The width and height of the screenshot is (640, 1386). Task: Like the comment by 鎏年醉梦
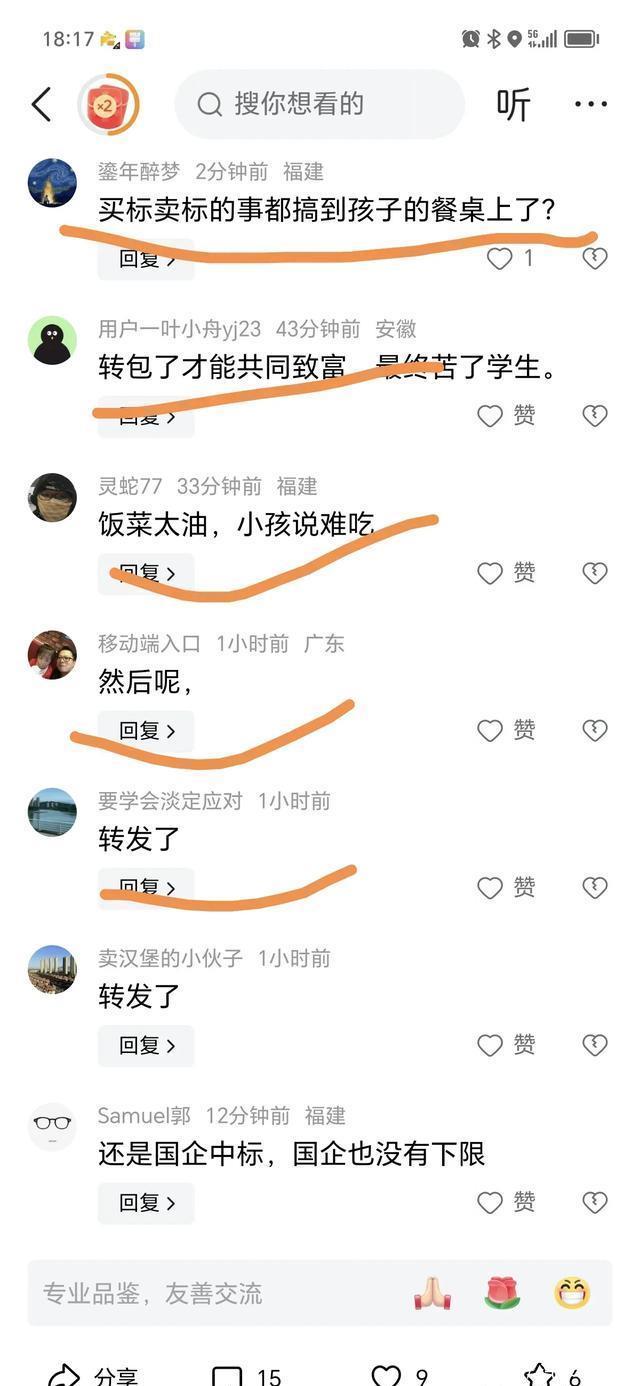click(500, 259)
